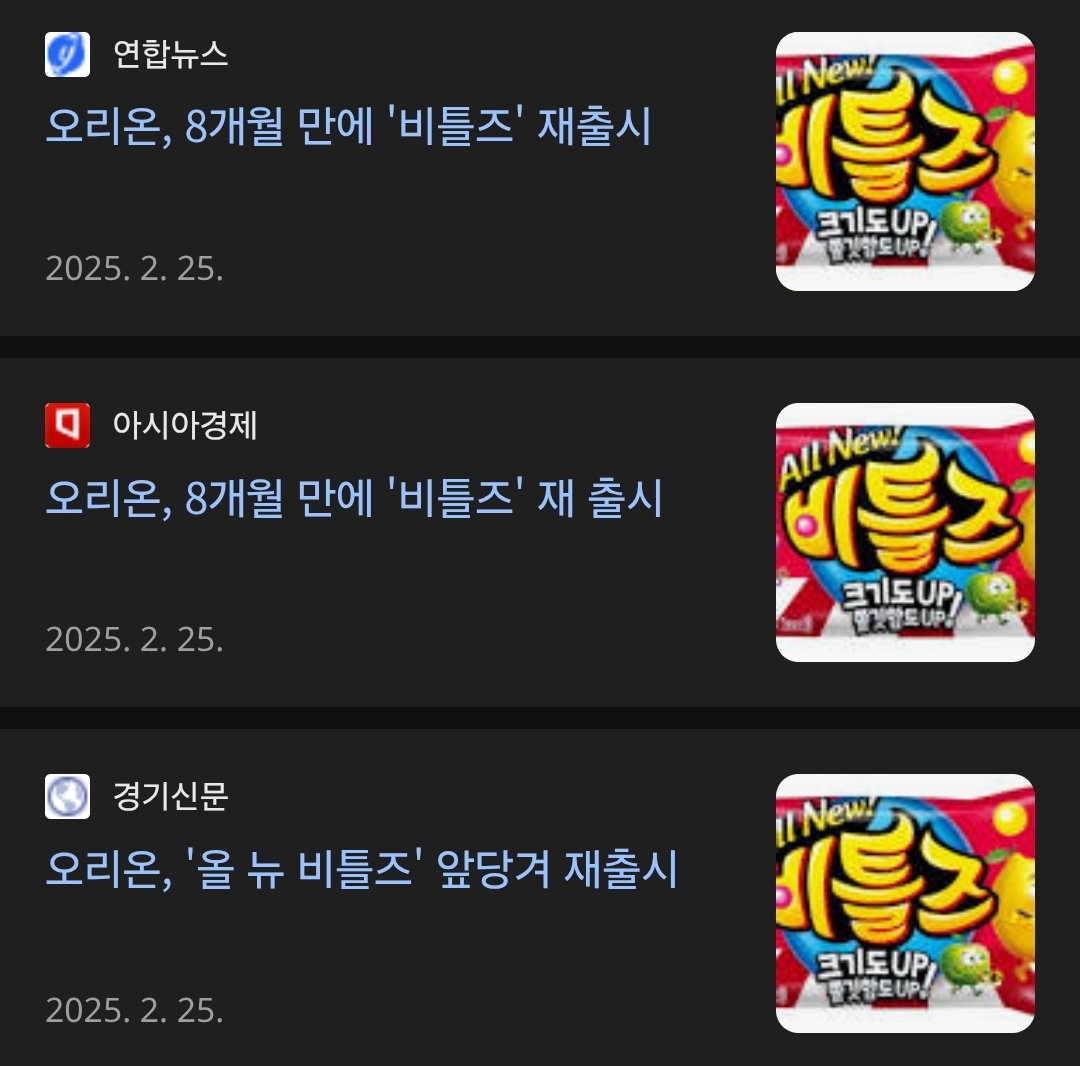1080x1066 pixels.
Task: Tap the 연합뉴스 article thumbnail image
Action: pos(905,162)
